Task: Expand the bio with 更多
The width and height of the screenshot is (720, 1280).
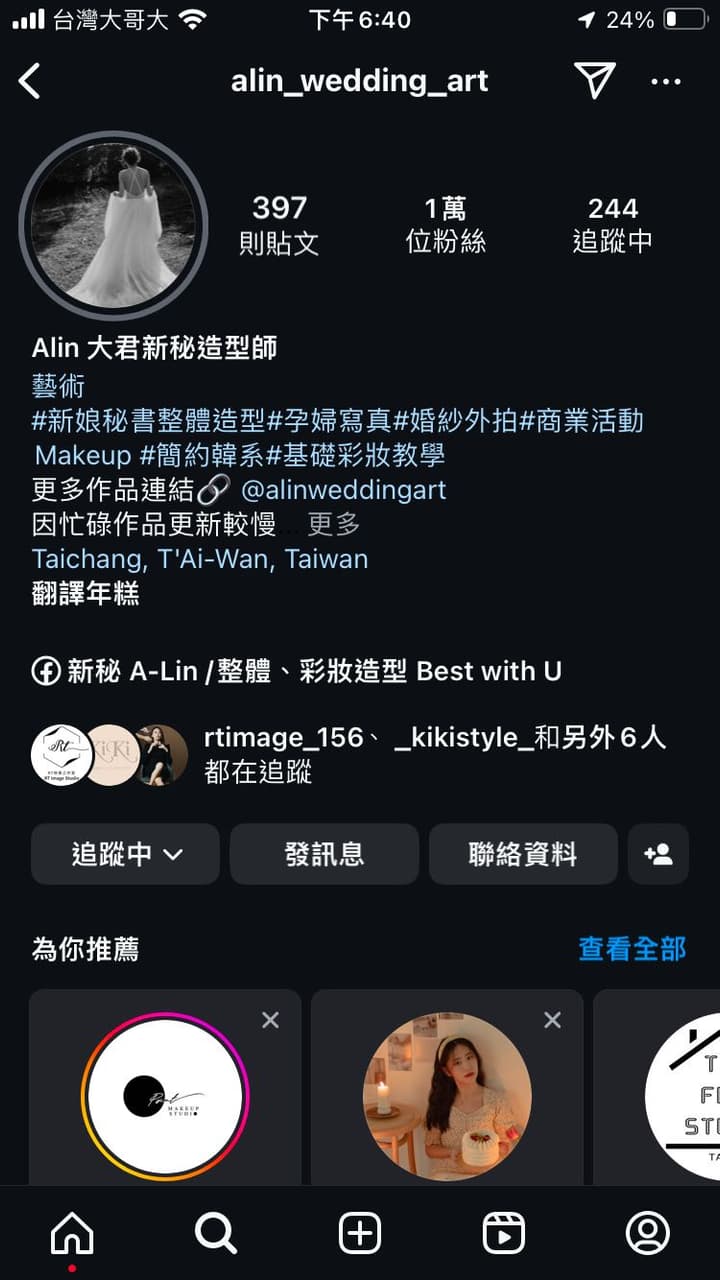Action: (x=333, y=524)
